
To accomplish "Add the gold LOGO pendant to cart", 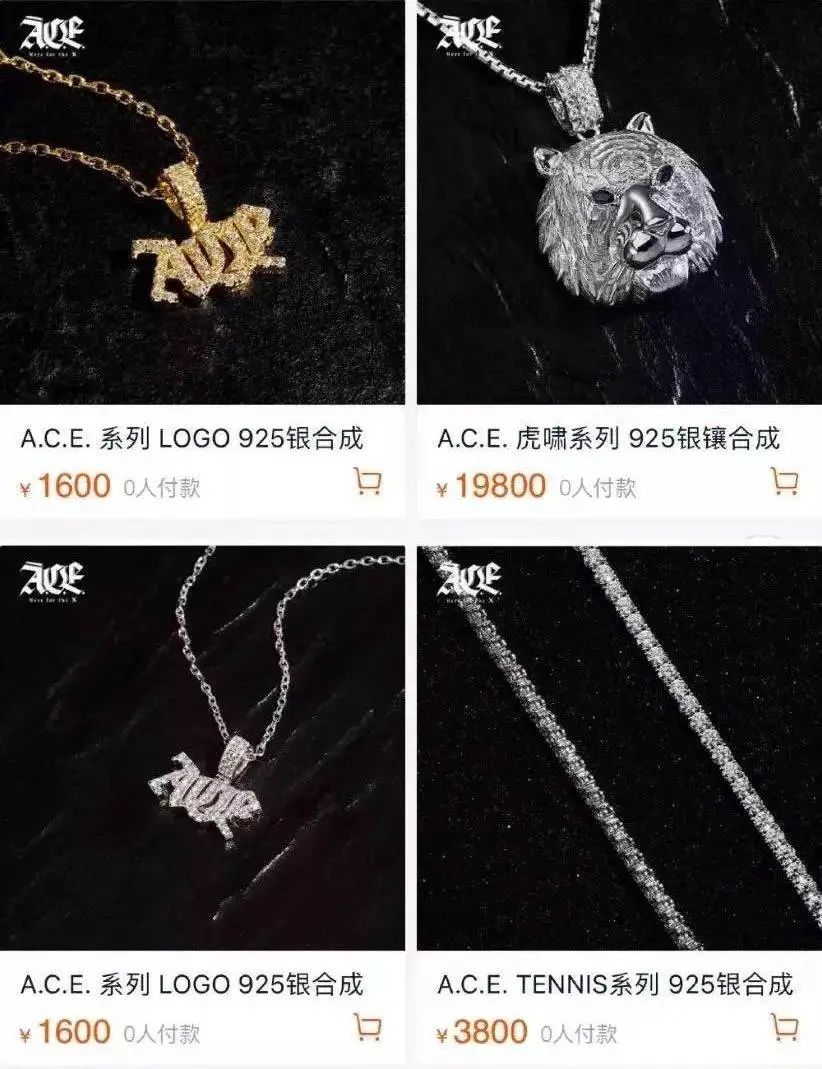I will click(368, 483).
